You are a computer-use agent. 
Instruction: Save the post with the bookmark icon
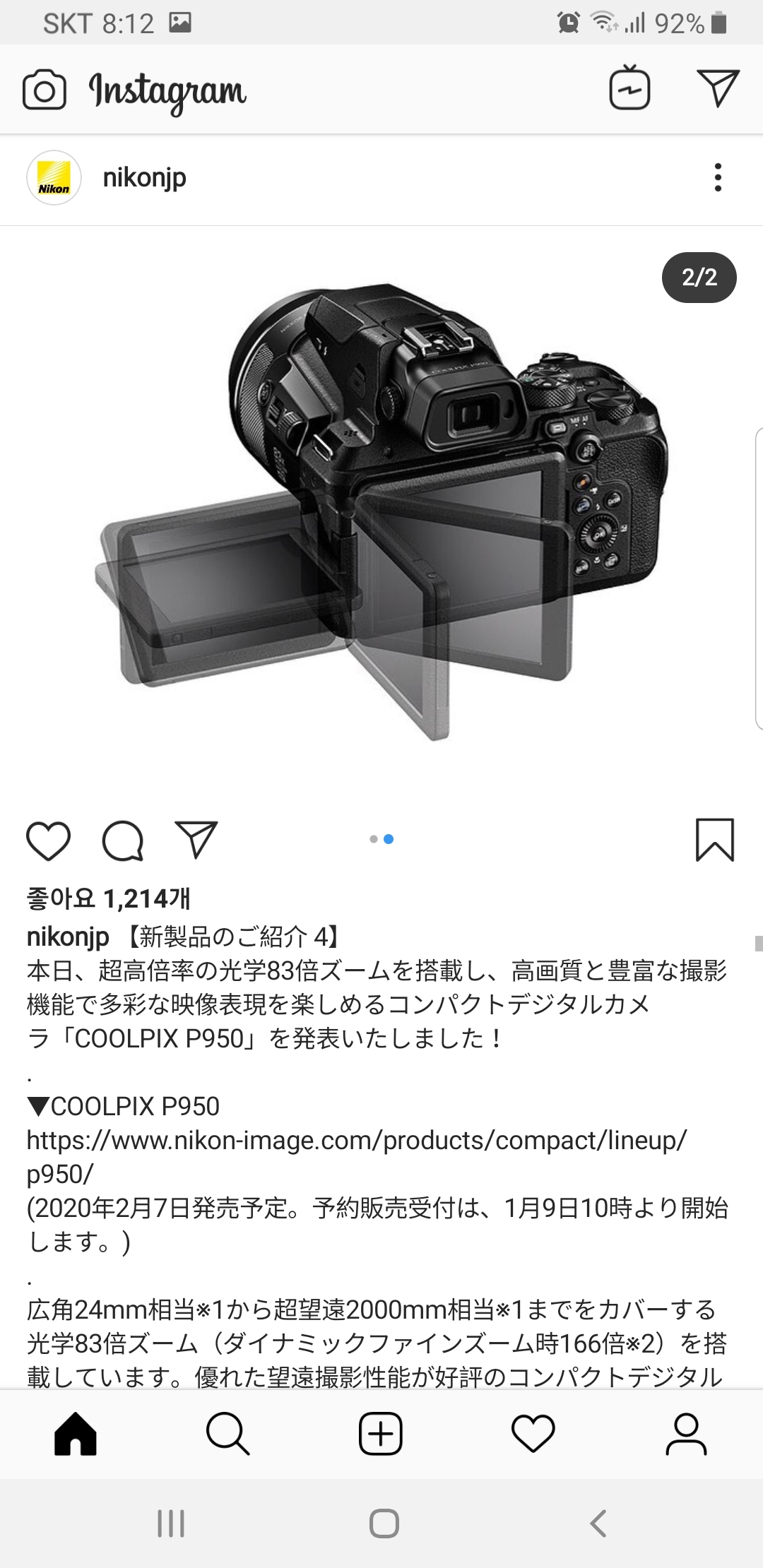(715, 841)
